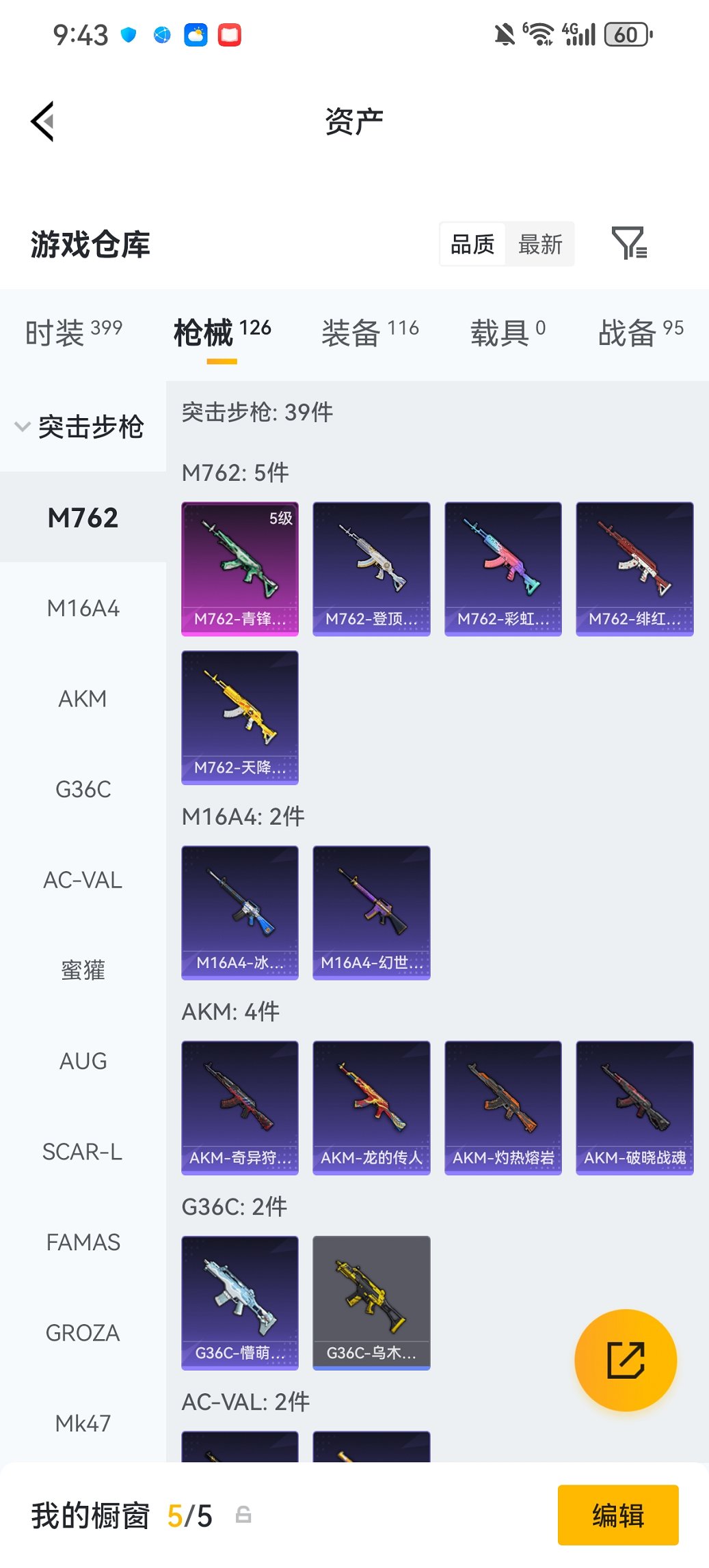
Task: Open the M762-青锋 level 5 skin
Action: coord(240,568)
